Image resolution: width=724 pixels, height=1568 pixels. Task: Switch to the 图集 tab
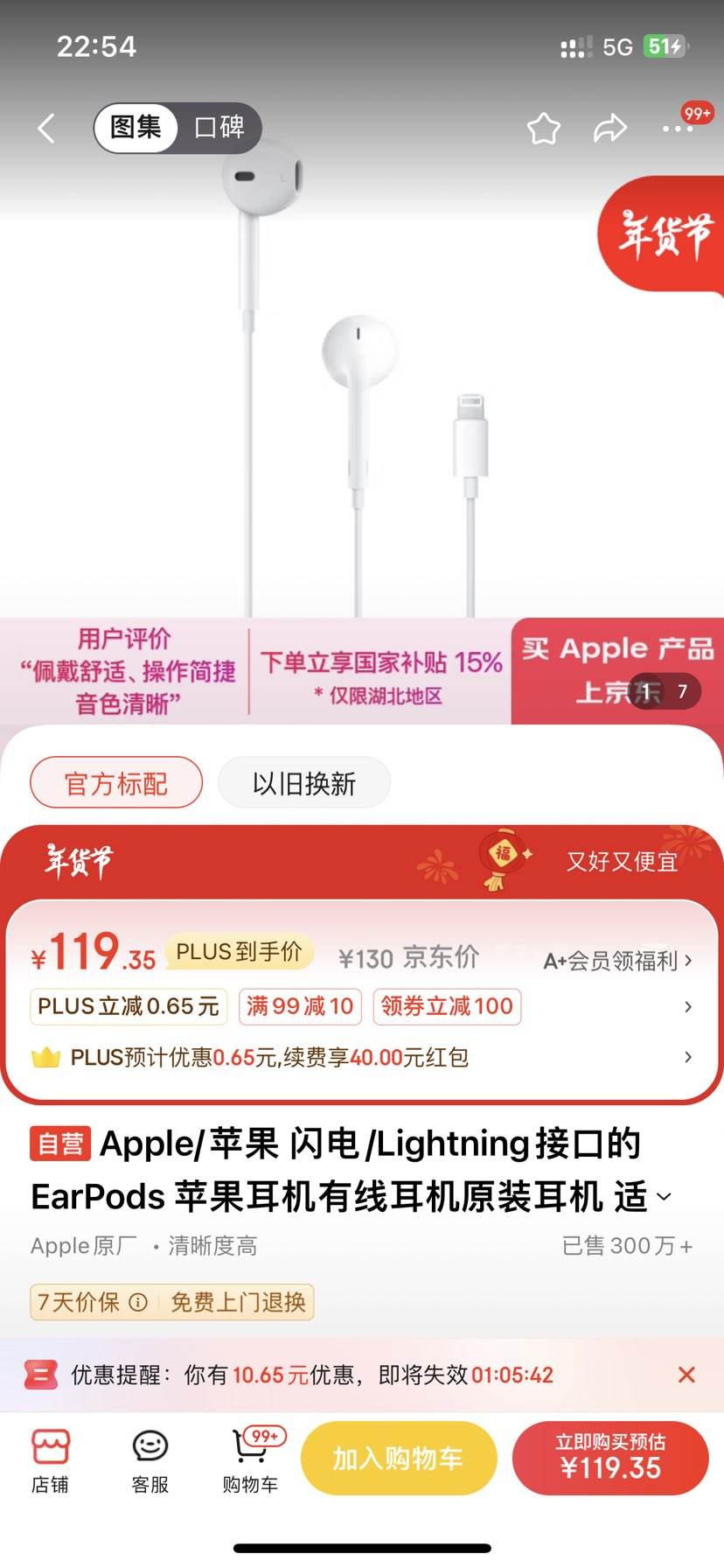[136, 128]
